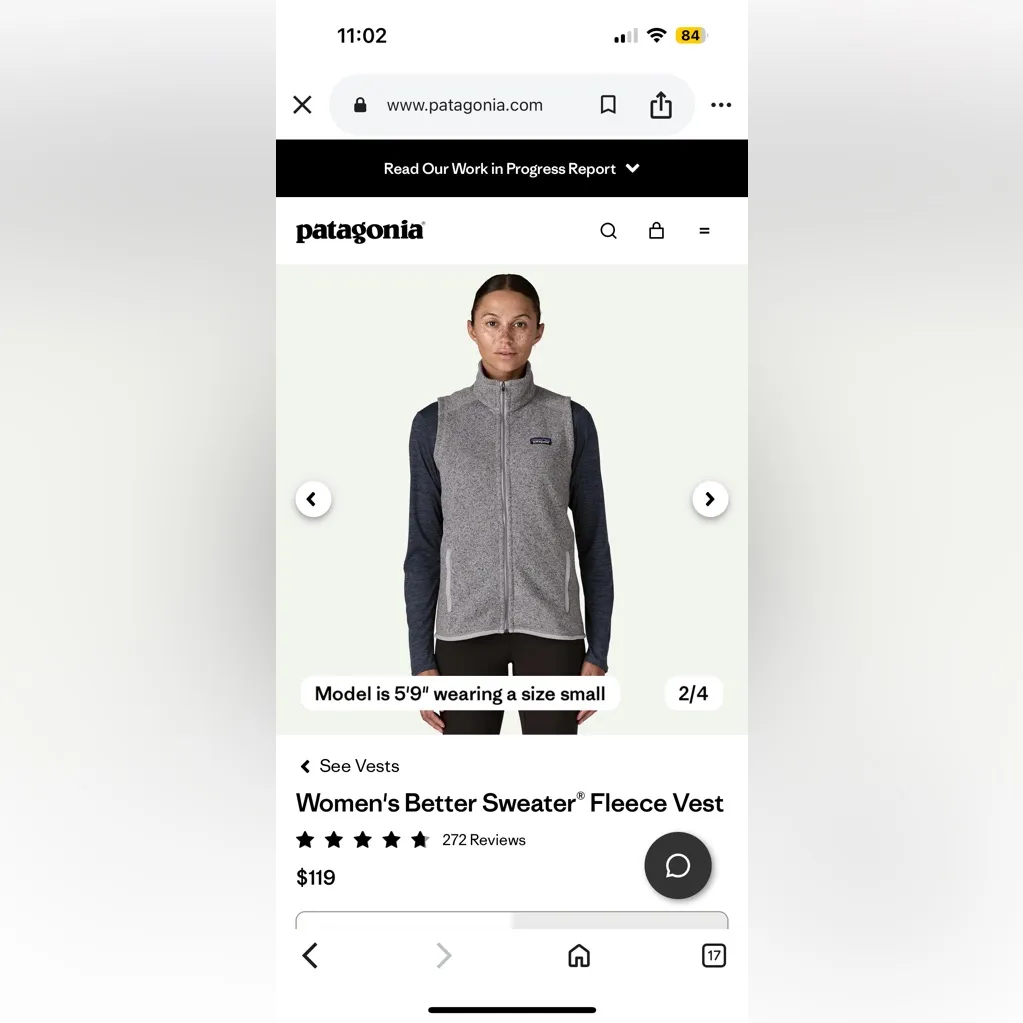Open the shopping bag
The image size is (1023, 1023).
[656, 231]
